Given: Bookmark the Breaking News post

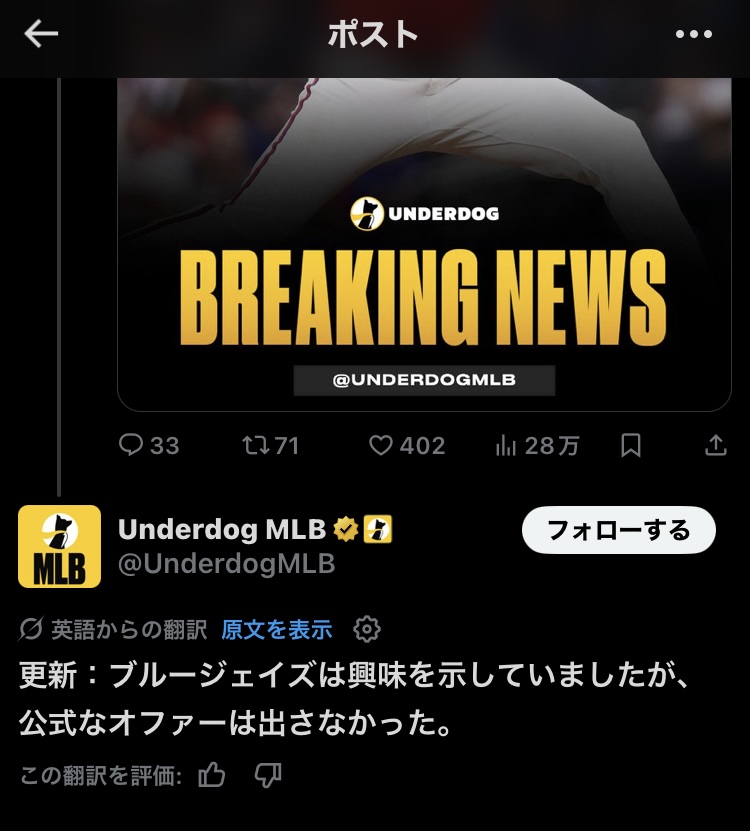Looking at the screenshot, I should (631, 445).
